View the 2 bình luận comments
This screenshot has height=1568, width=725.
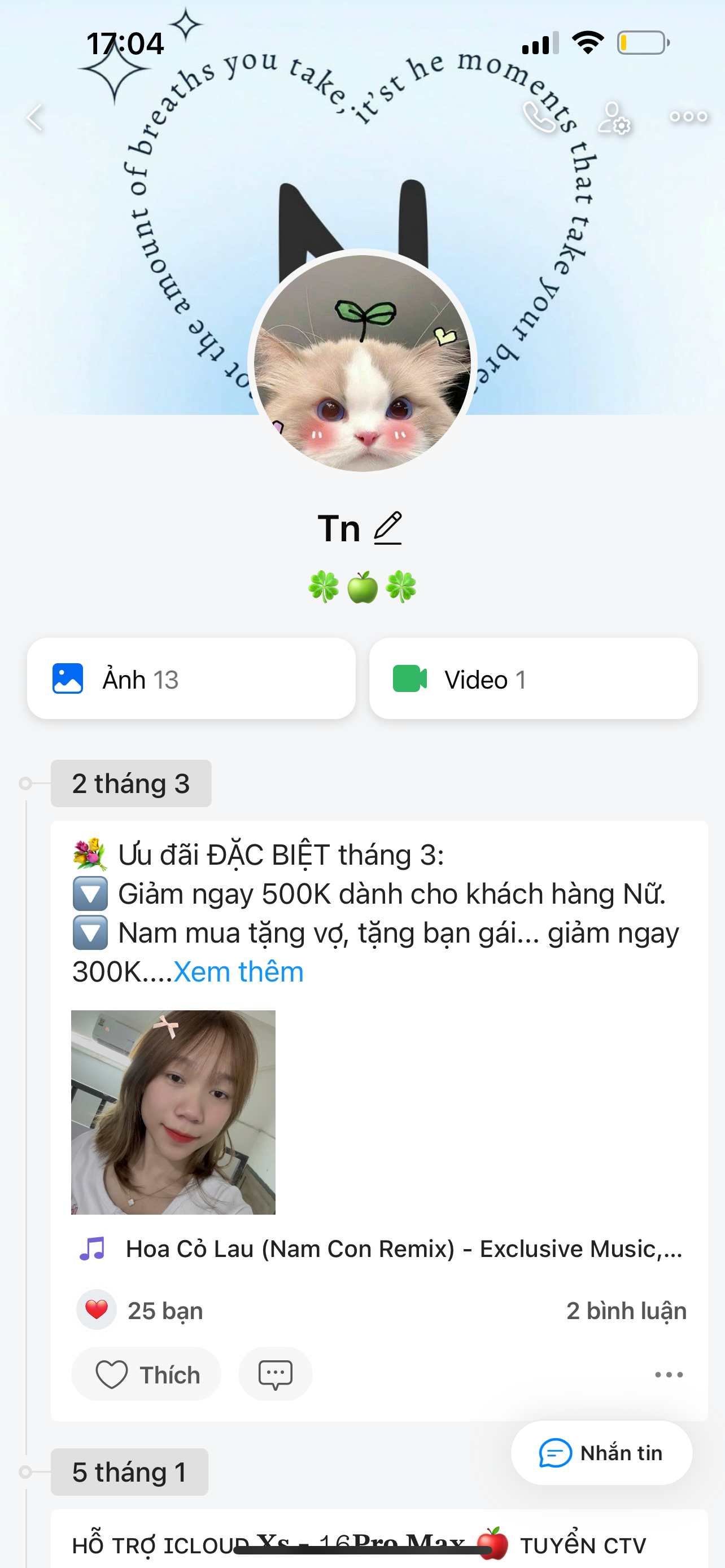pyautogui.click(x=626, y=1311)
